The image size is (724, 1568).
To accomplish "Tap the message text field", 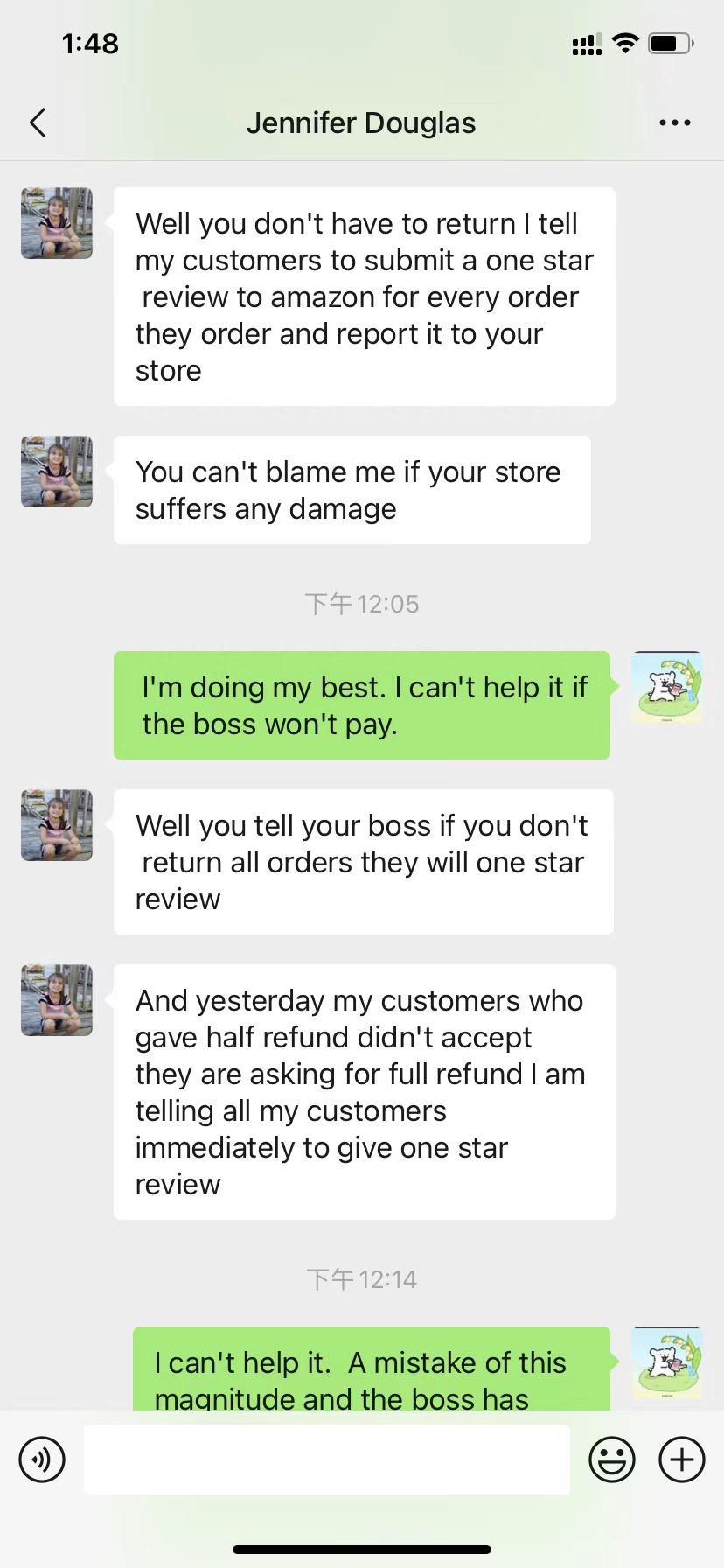I will coord(326,1459).
